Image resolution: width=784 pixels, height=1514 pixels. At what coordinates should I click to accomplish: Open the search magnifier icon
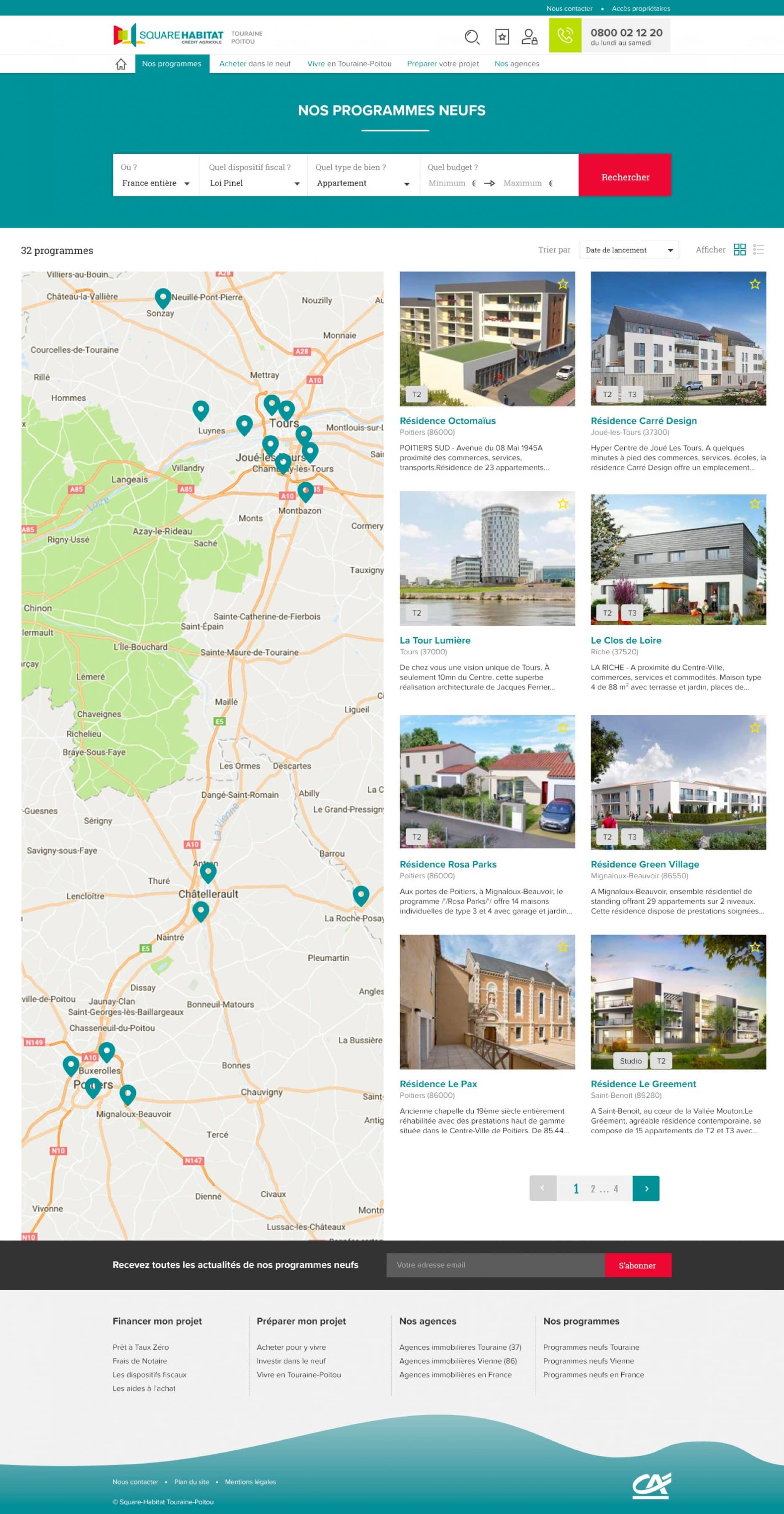coord(472,37)
